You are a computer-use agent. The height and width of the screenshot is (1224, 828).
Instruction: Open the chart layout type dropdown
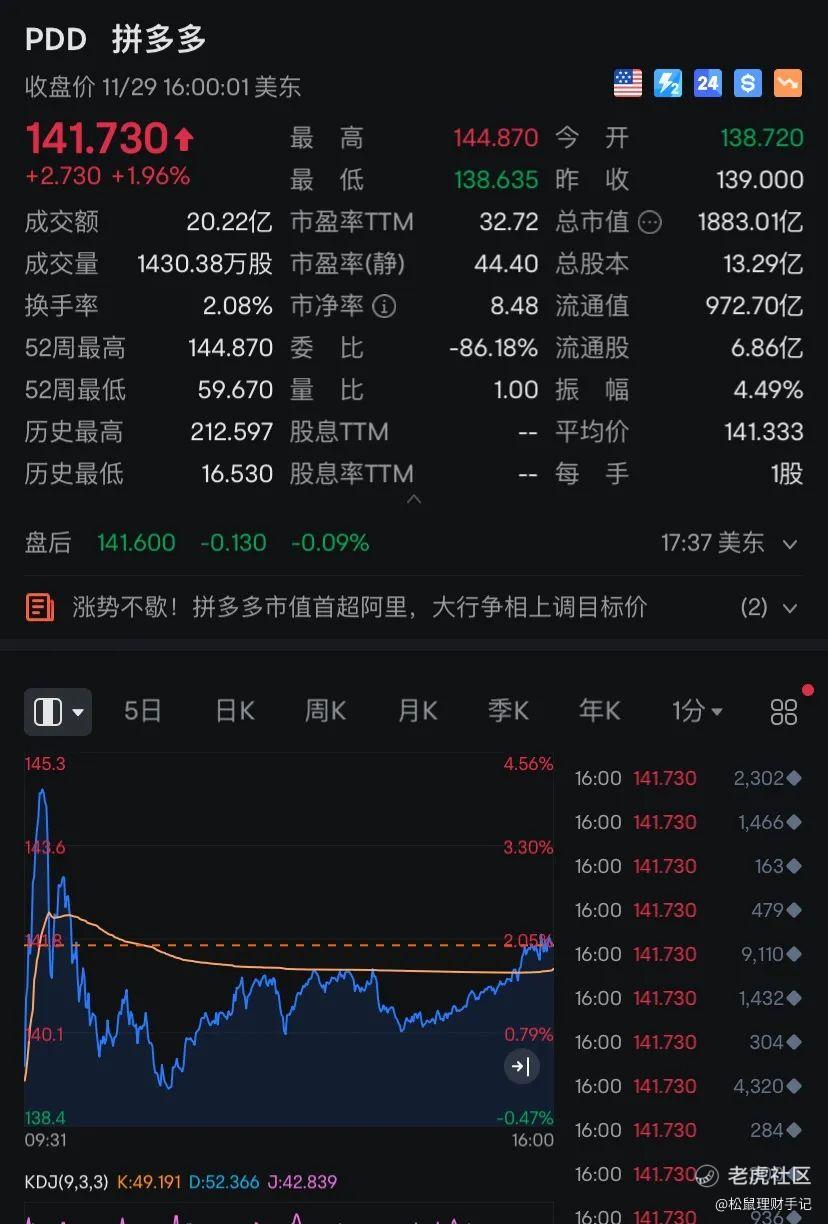coord(58,711)
